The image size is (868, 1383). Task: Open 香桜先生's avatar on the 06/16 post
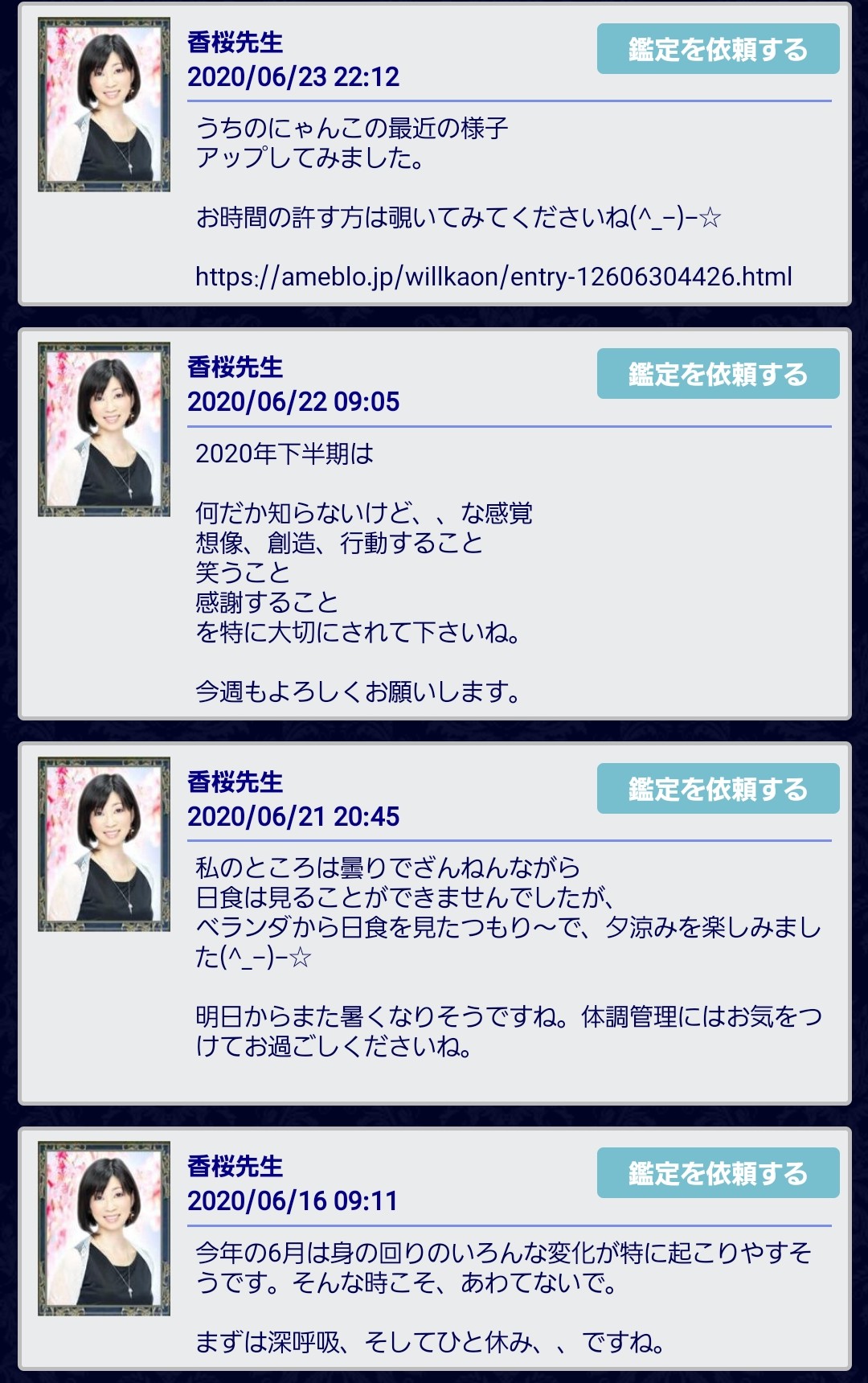(x=104, y=1228)
